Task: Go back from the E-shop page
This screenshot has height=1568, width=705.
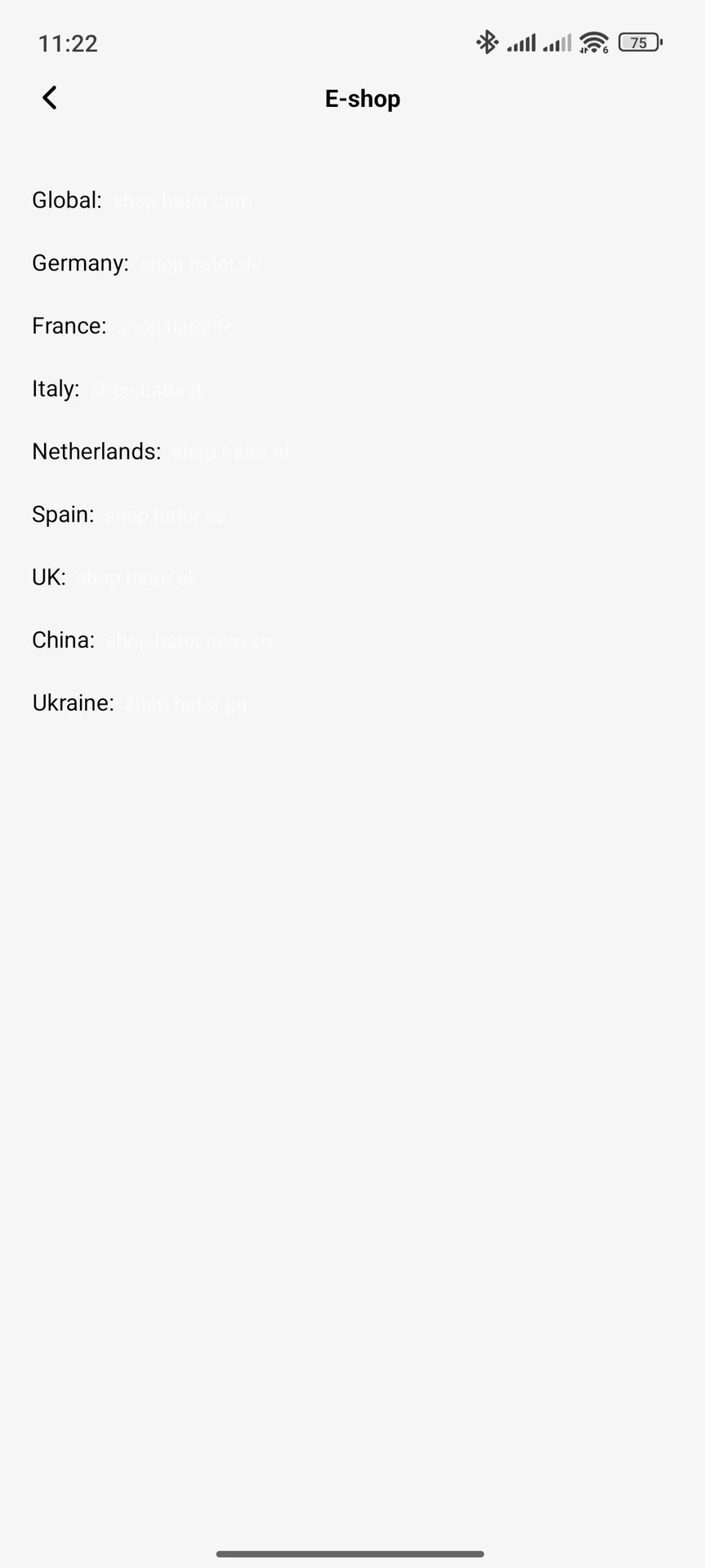Action: (50, 98)
